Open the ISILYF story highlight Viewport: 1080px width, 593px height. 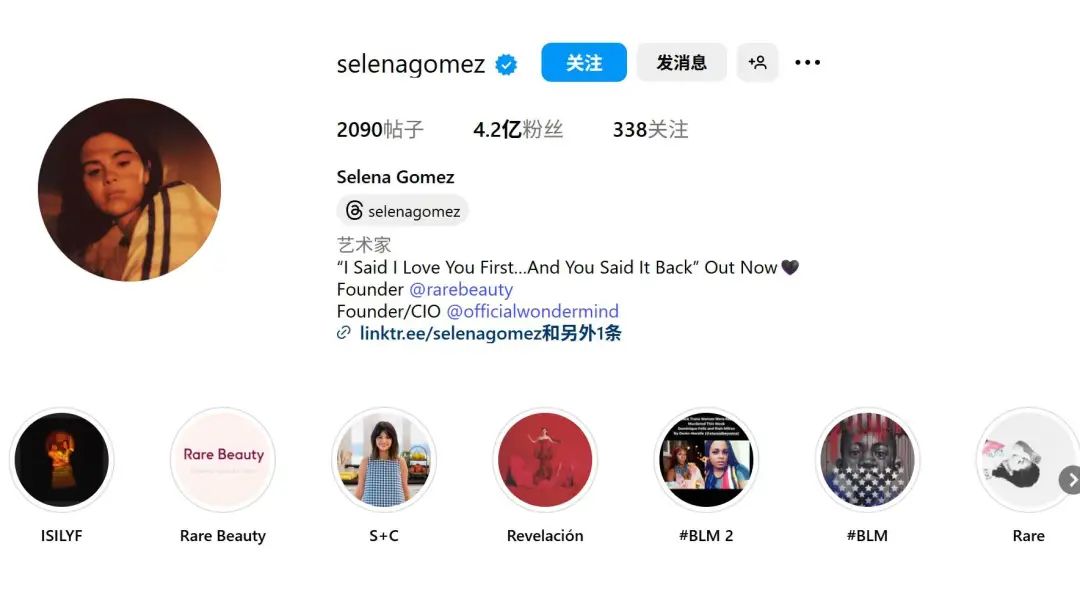pos(62,460)
